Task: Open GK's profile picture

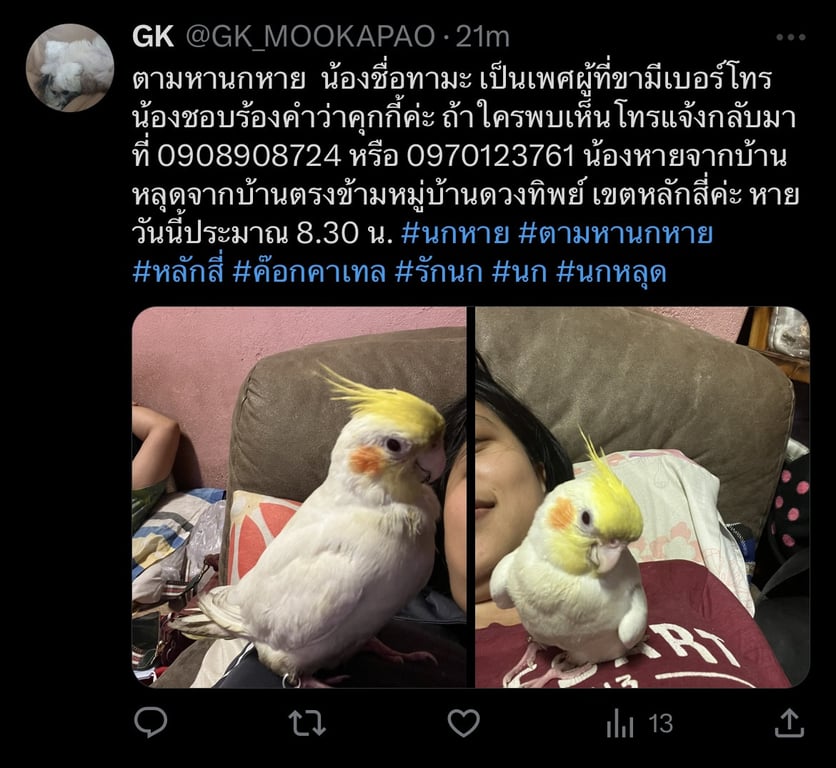Action: coord(69,67)
